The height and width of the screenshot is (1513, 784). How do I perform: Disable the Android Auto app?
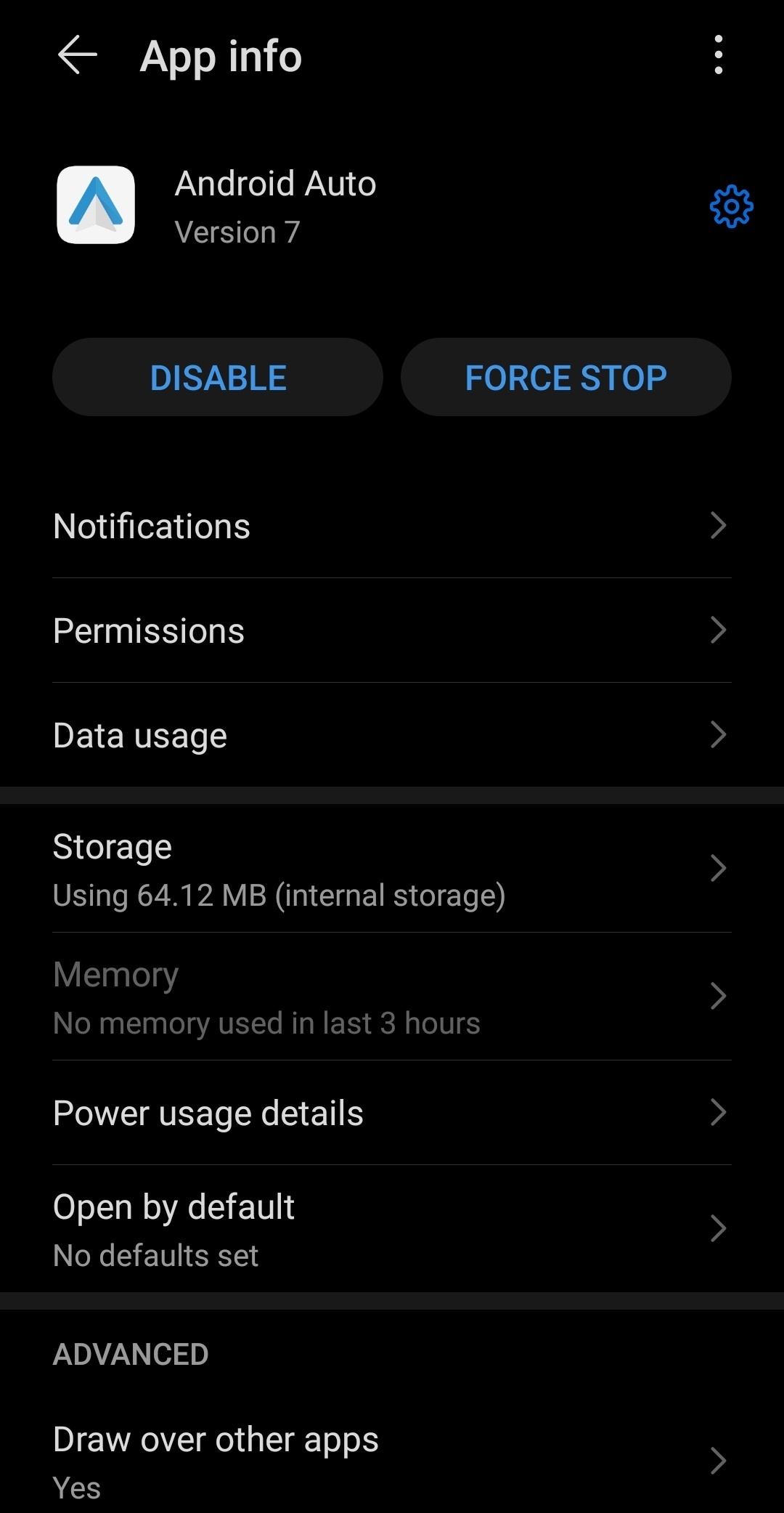click(218, 377)
